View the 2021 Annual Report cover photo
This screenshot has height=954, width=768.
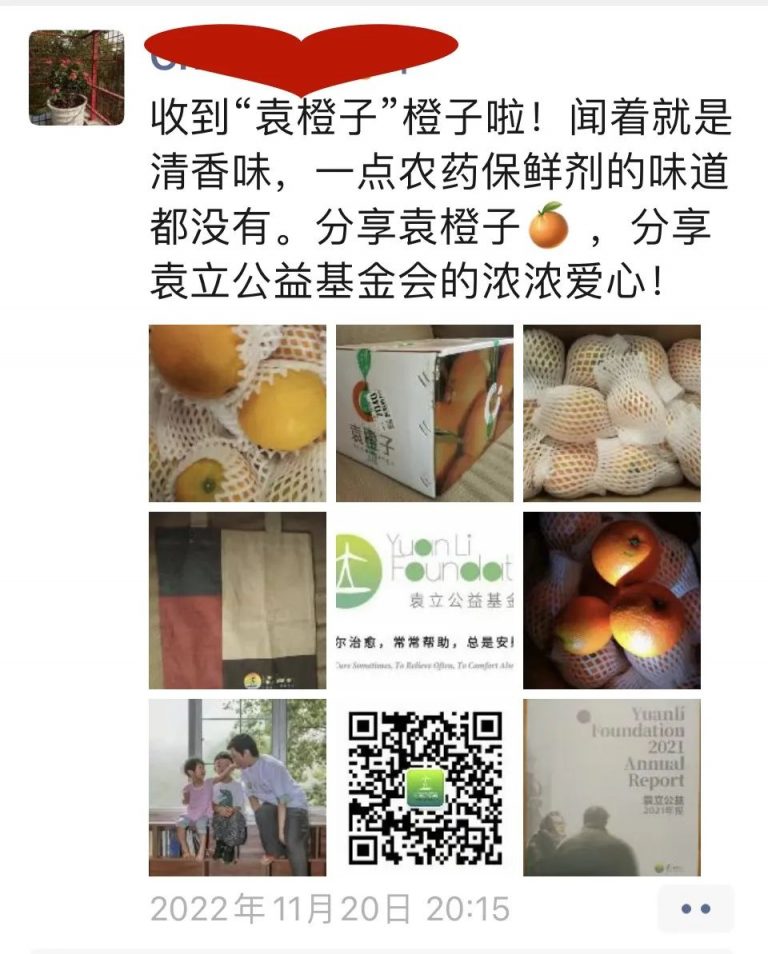click(x=611, y=787)
